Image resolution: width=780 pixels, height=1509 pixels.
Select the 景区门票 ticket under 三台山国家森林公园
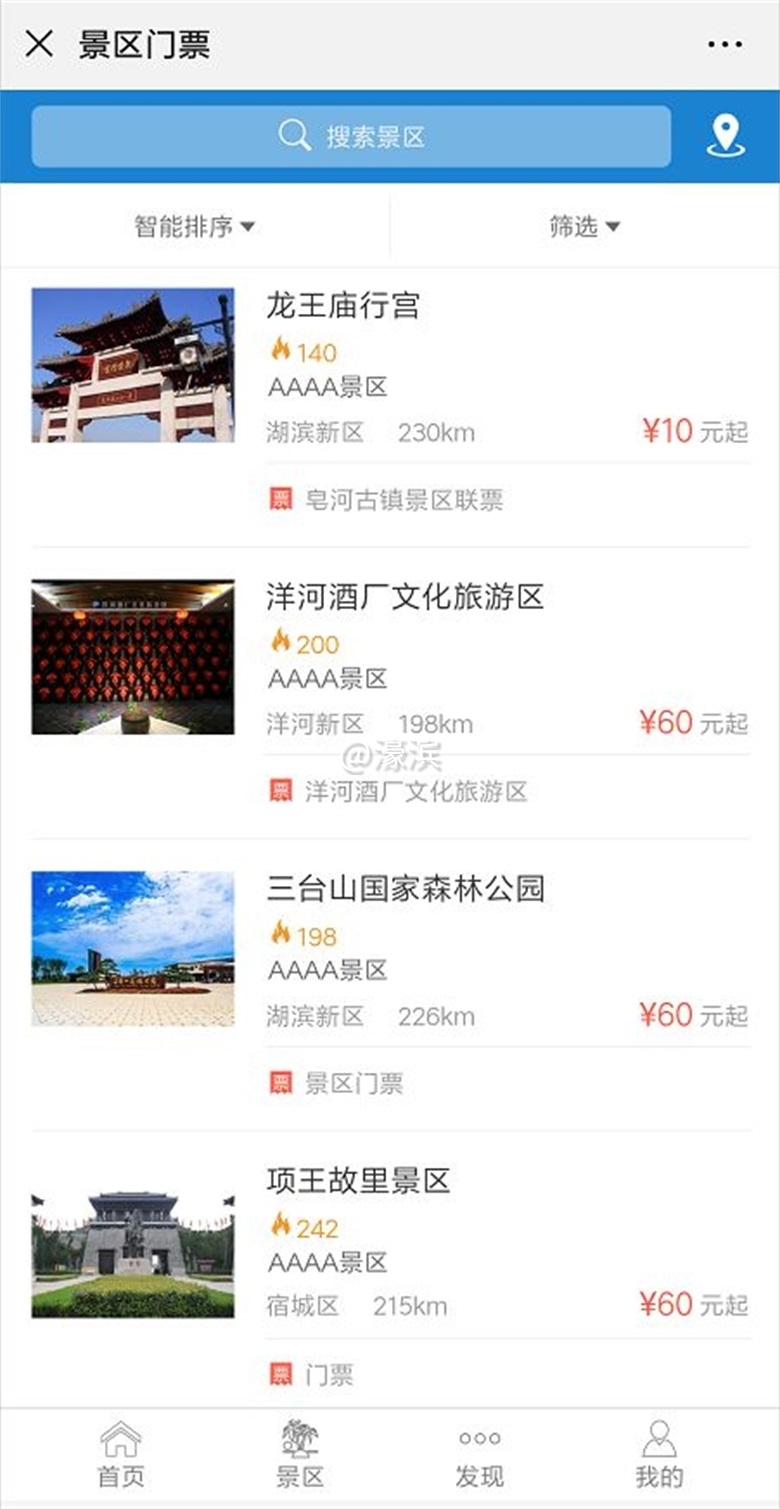point(353,1083)
